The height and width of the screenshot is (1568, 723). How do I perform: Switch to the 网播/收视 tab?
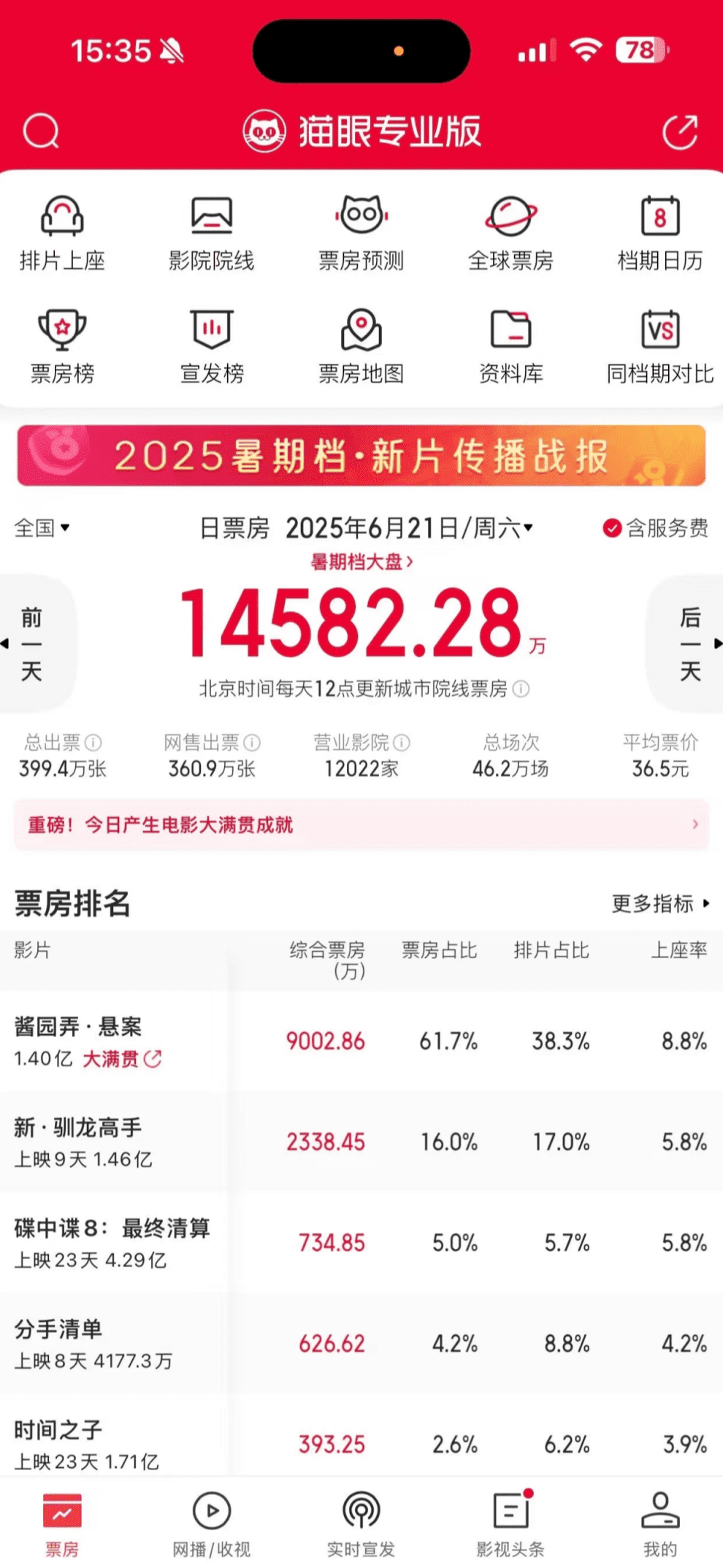tap(212, 1522)
